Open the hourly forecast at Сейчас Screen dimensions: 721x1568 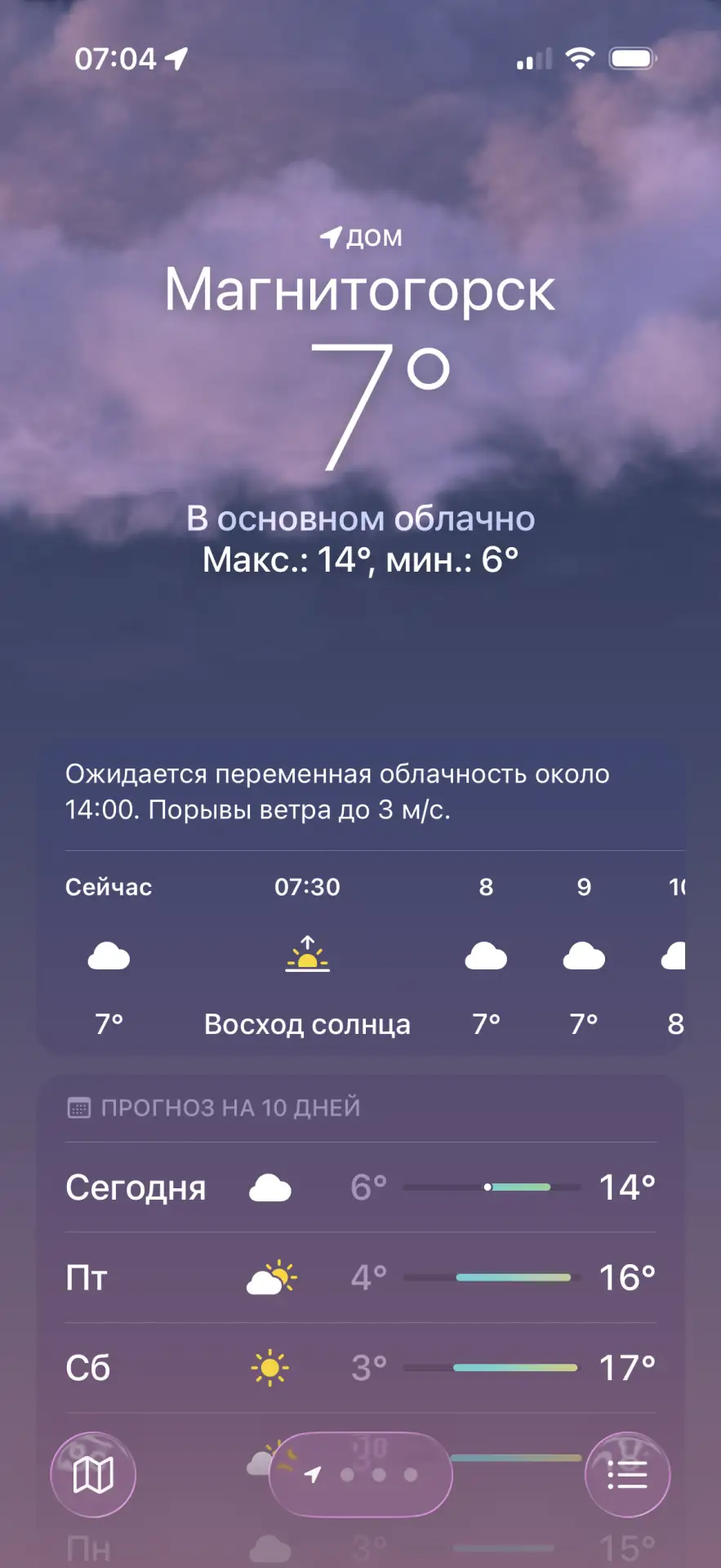pos(109,955)
